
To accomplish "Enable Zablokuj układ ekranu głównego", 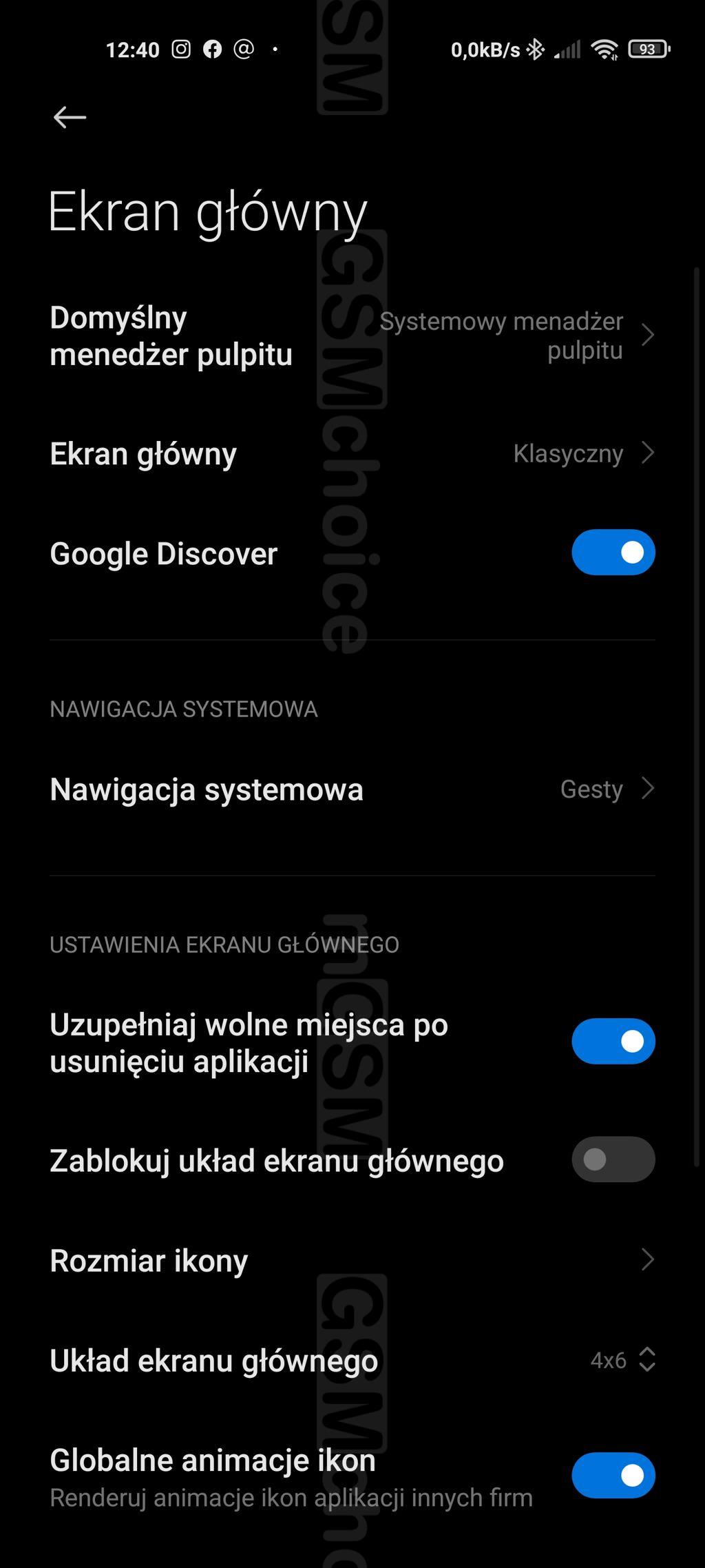I will pos(613,1159).
